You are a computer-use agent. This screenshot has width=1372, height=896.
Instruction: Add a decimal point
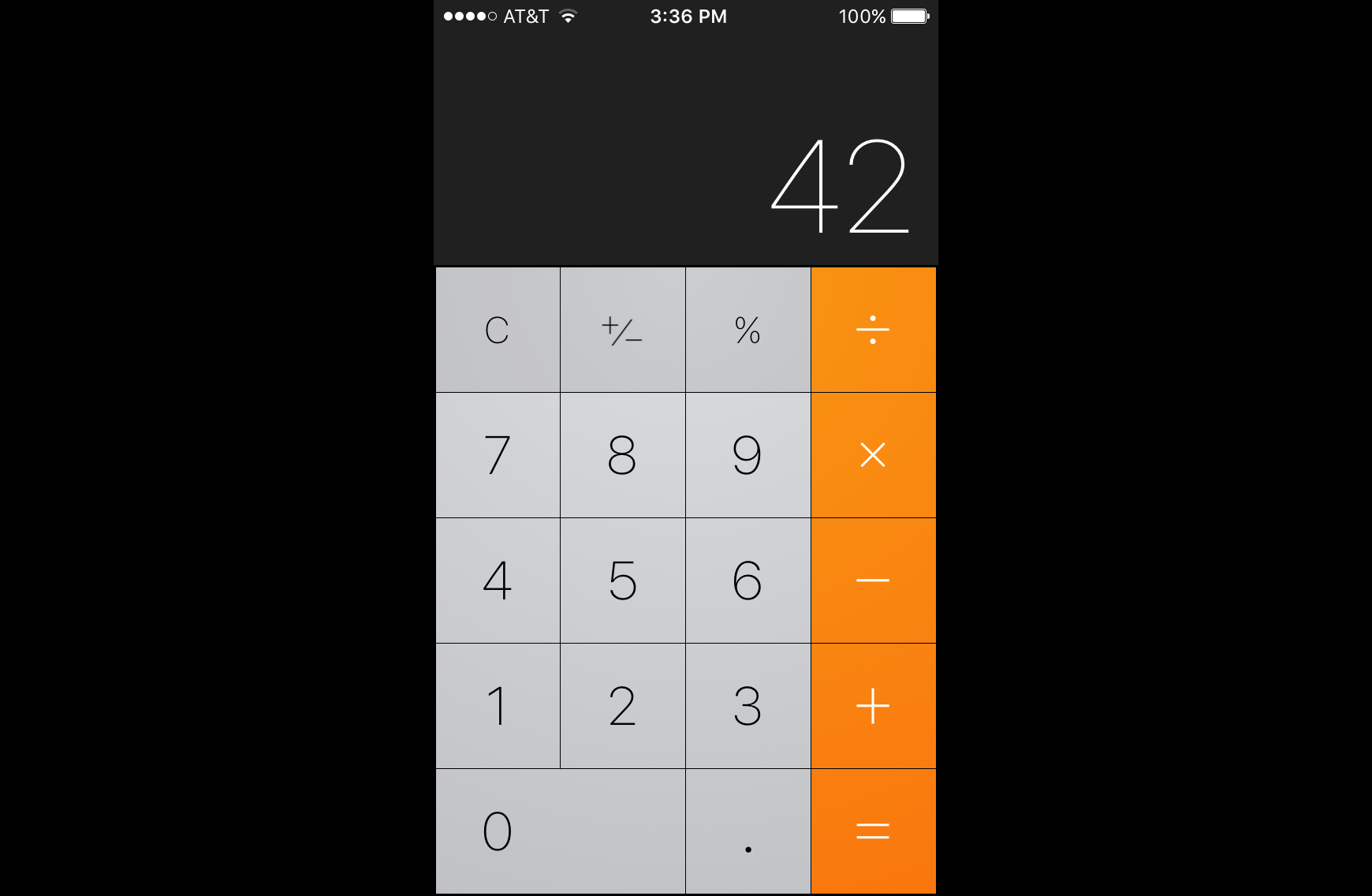748,831
